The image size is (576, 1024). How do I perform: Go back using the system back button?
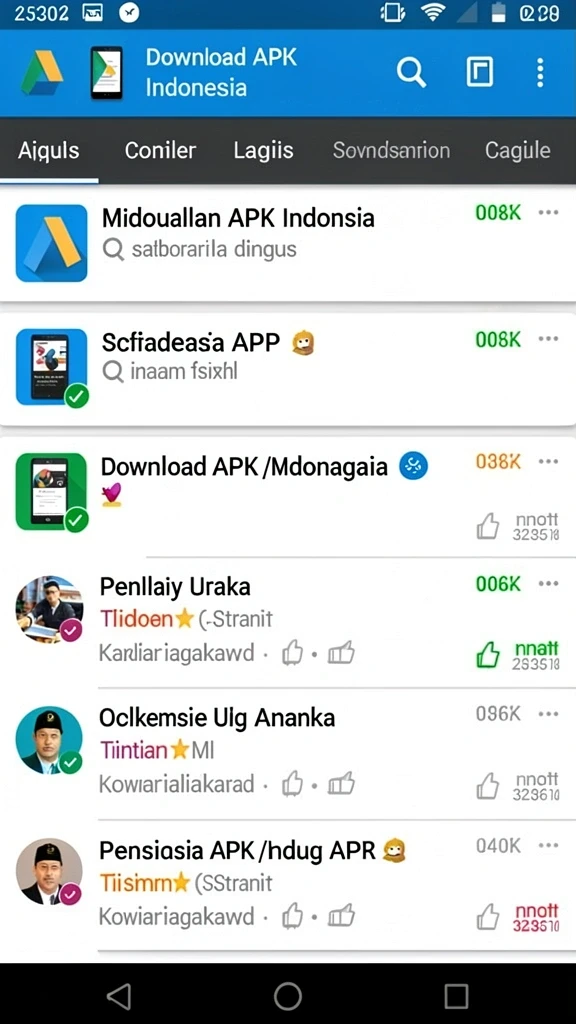coord(119,997)
